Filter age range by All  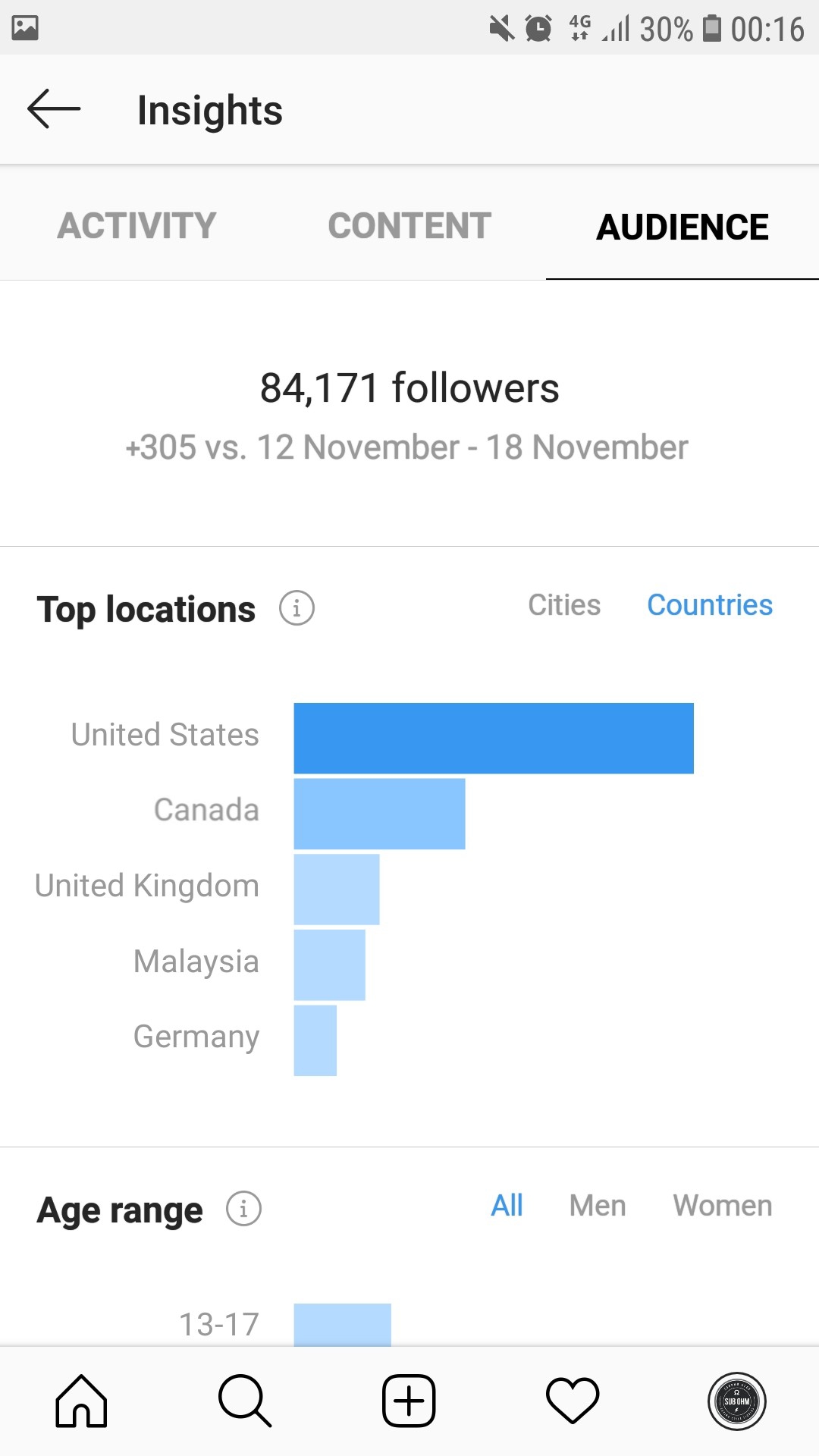point(507,1206)
